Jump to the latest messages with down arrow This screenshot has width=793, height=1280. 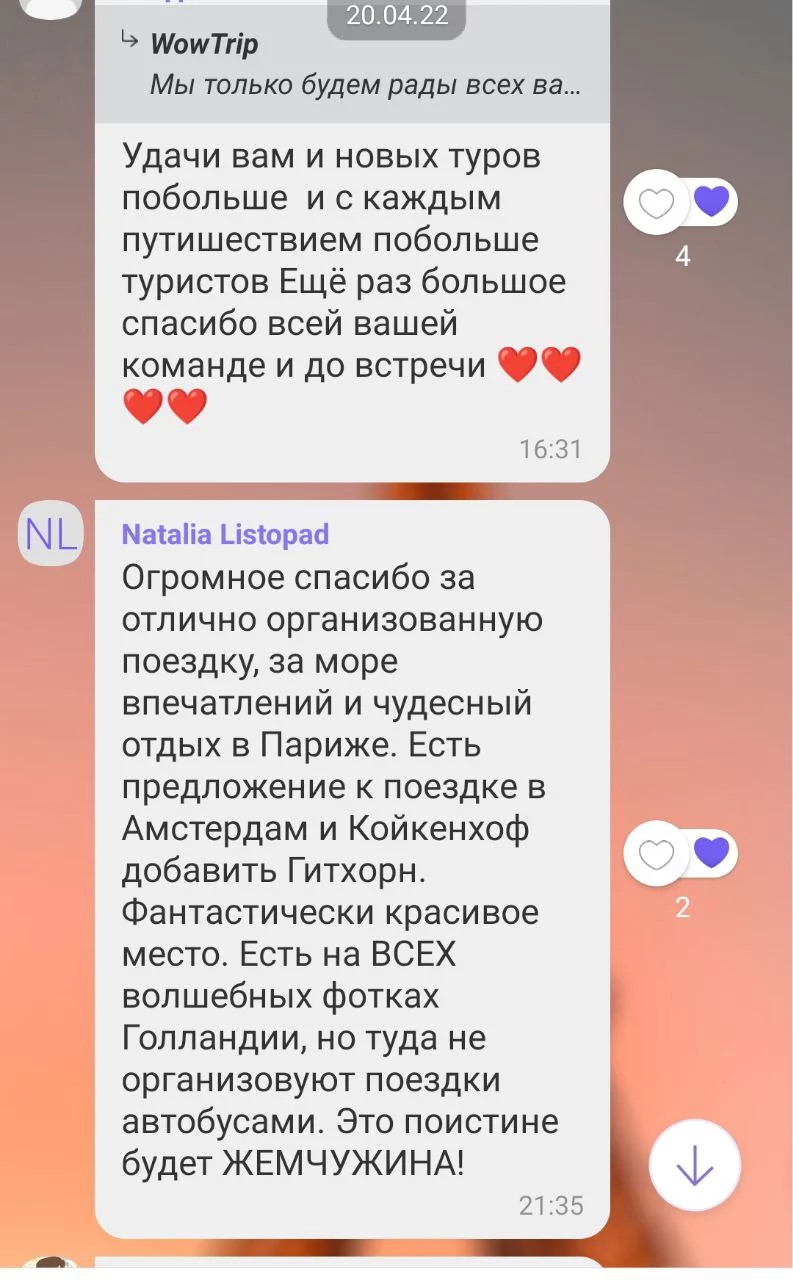tap(694, 1165)
